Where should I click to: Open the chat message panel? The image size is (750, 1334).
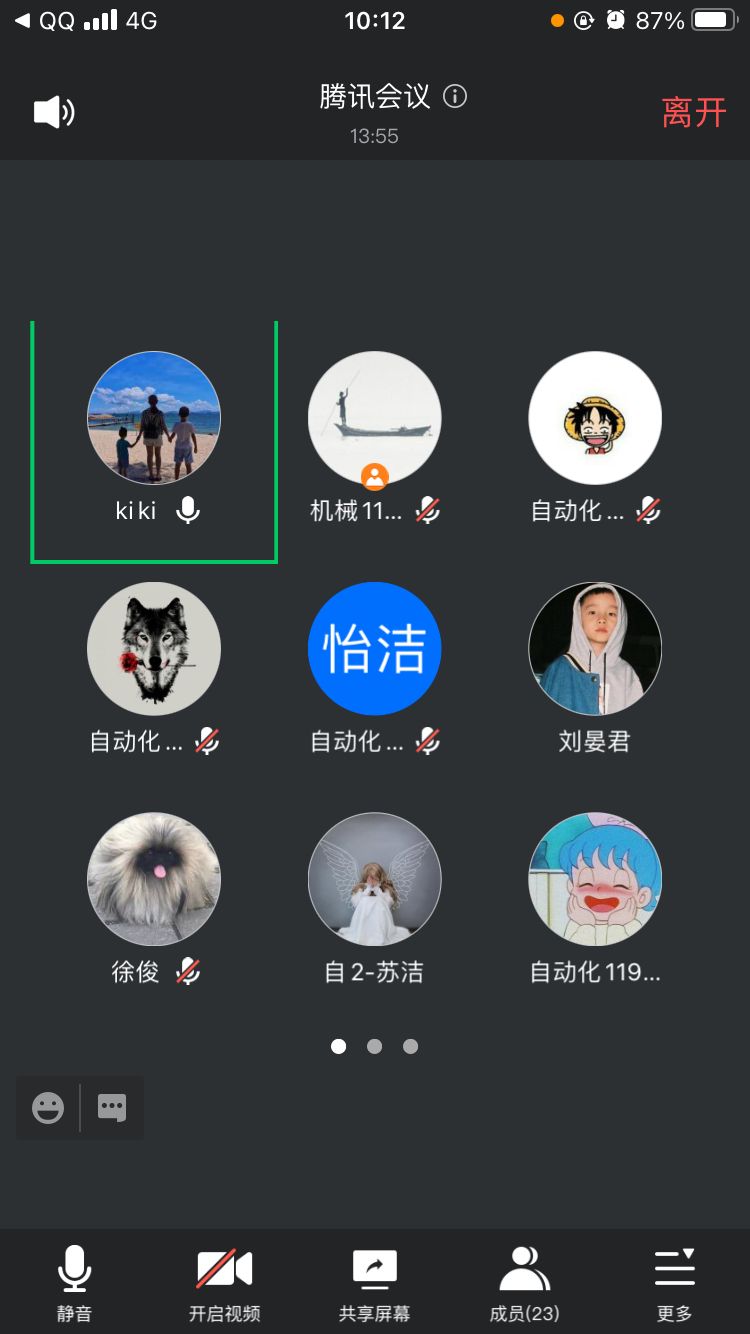(112, 1108)
